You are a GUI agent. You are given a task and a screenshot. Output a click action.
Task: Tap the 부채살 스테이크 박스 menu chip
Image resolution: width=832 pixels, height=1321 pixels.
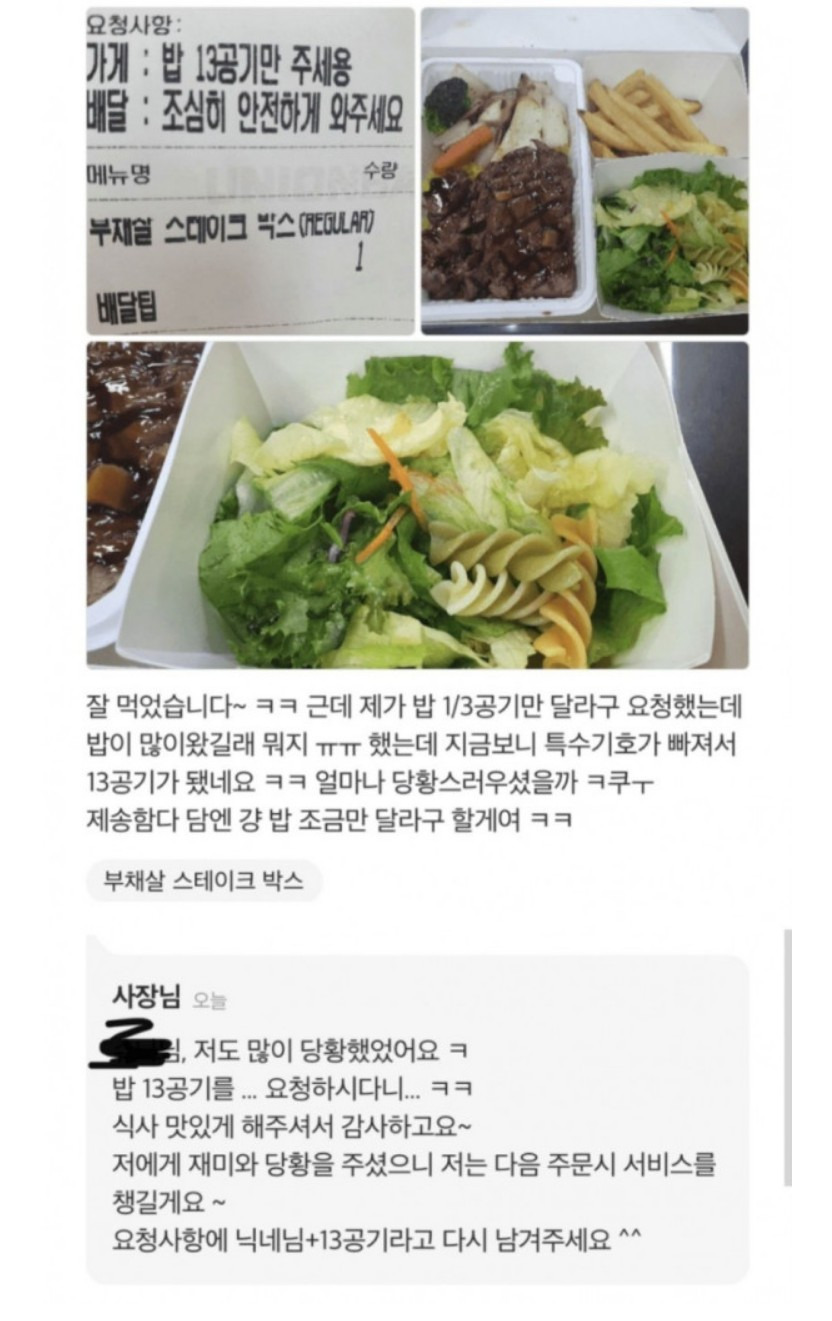click(204, 881)
